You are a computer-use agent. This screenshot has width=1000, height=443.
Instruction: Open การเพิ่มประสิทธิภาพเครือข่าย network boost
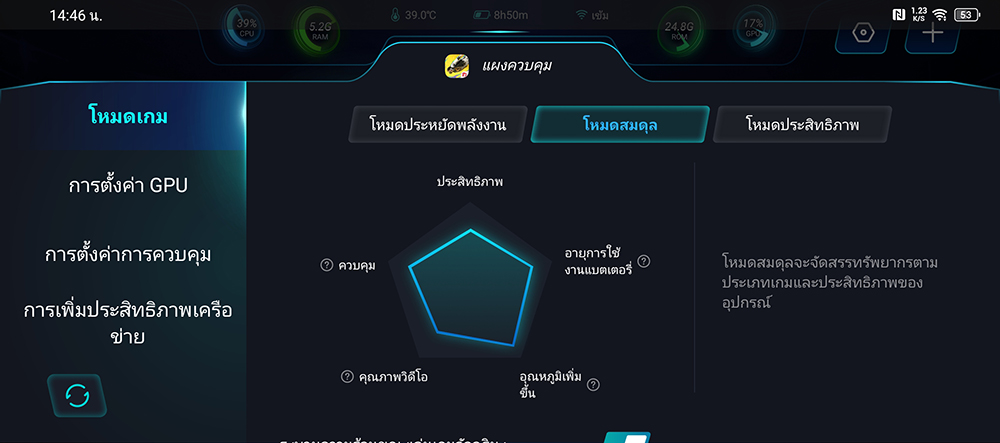[x=128, y=323]
